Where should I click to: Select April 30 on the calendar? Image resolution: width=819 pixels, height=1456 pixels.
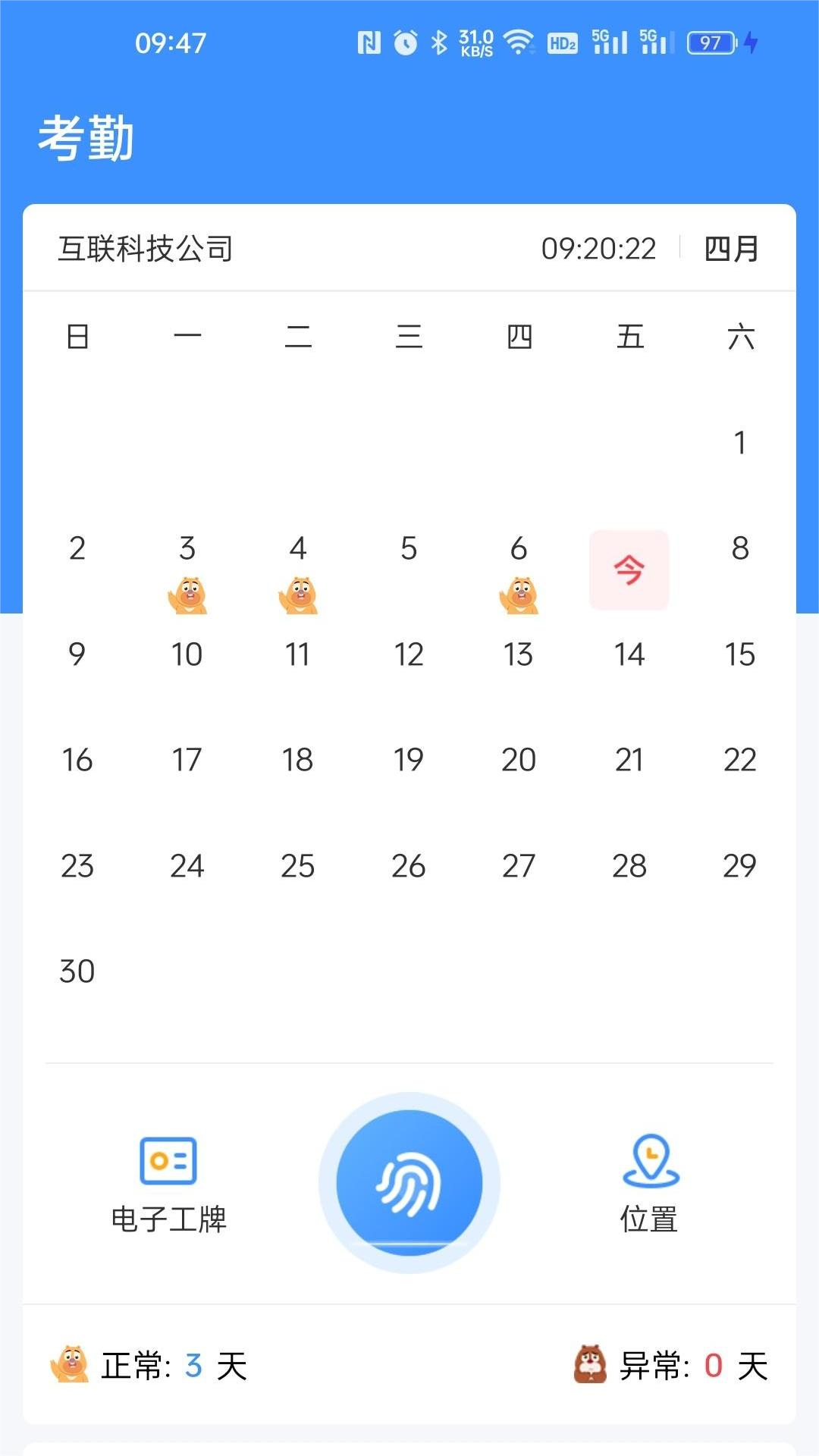tap(76, 971)
